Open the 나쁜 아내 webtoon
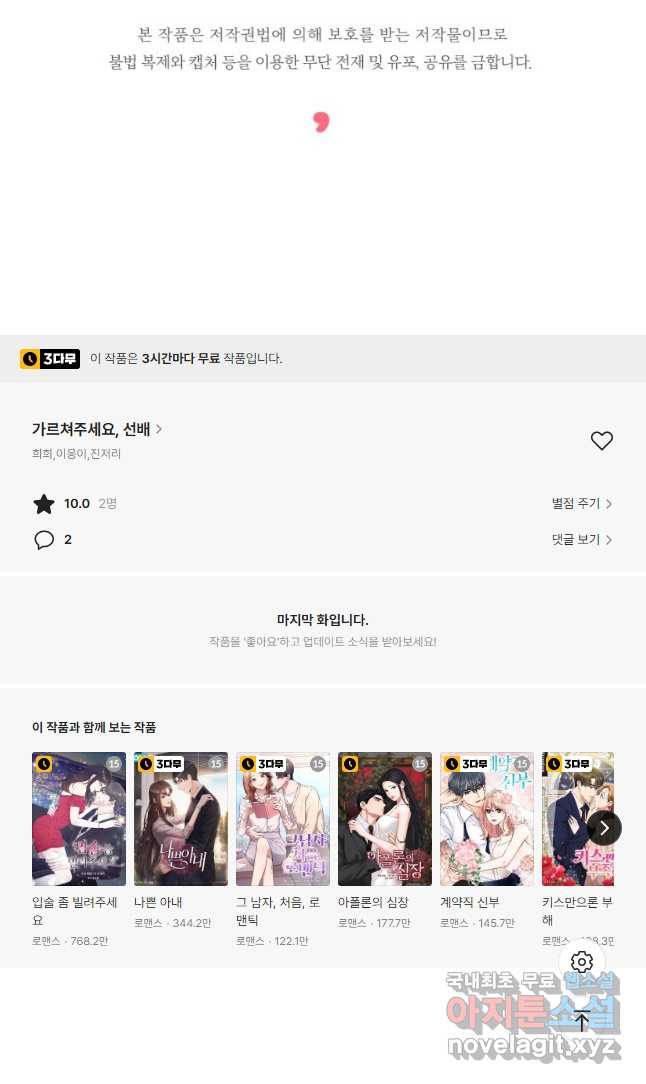Screen dimensions: 646x1084 click(181, 819)
